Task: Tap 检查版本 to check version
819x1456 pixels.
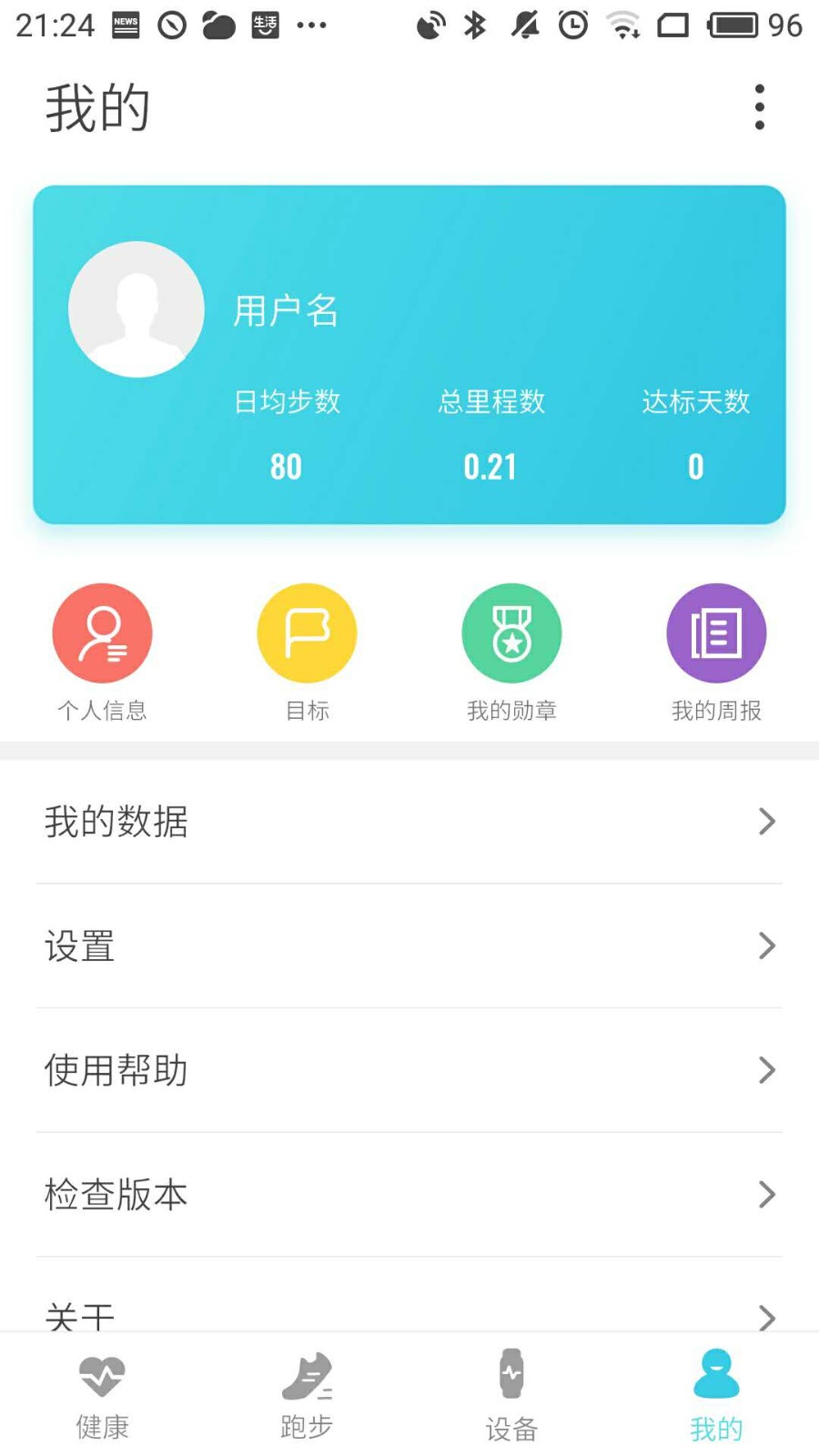Action: coord(116,1195)
